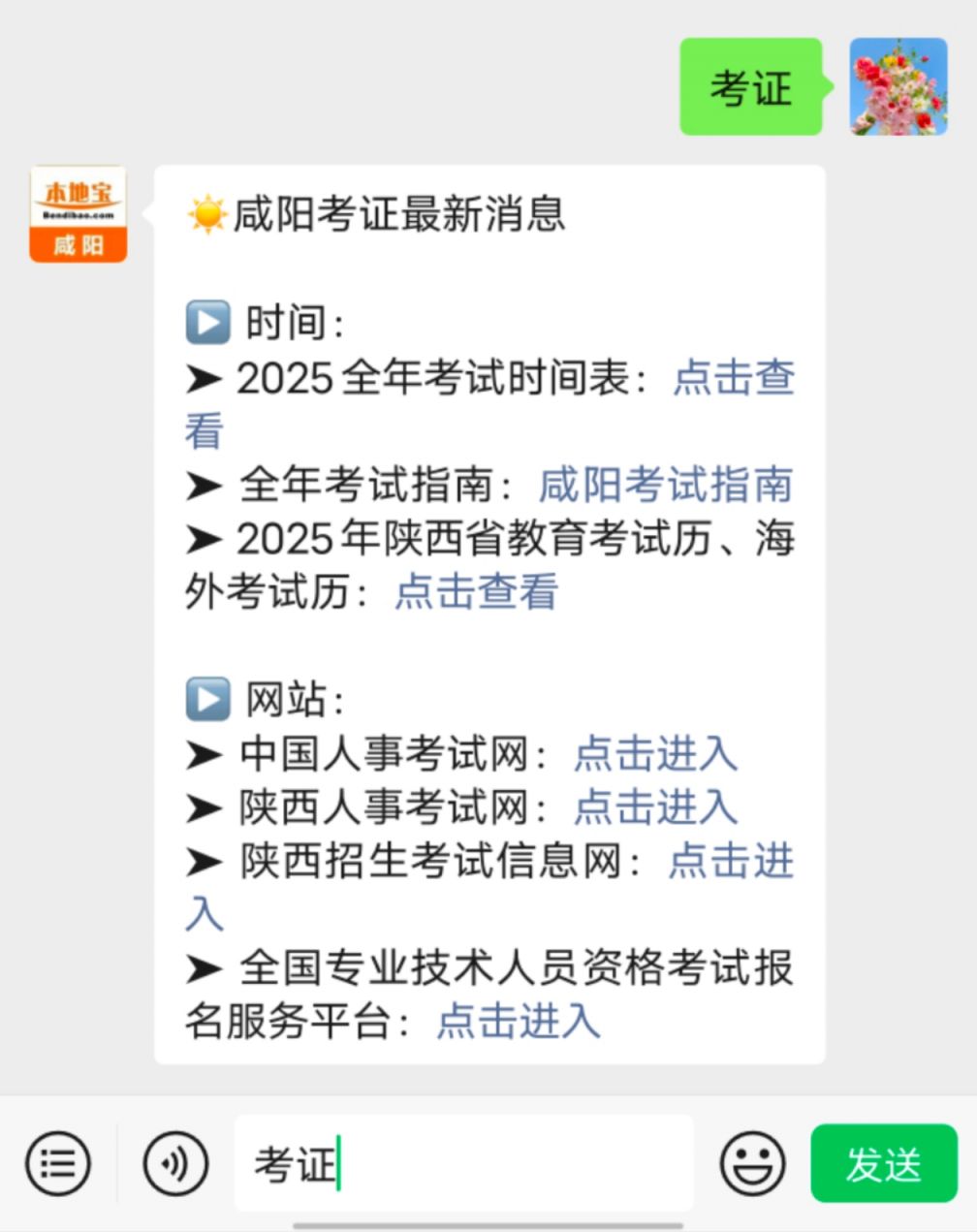Open 陕西人事考试网 点击进入 link

(655, 806)
